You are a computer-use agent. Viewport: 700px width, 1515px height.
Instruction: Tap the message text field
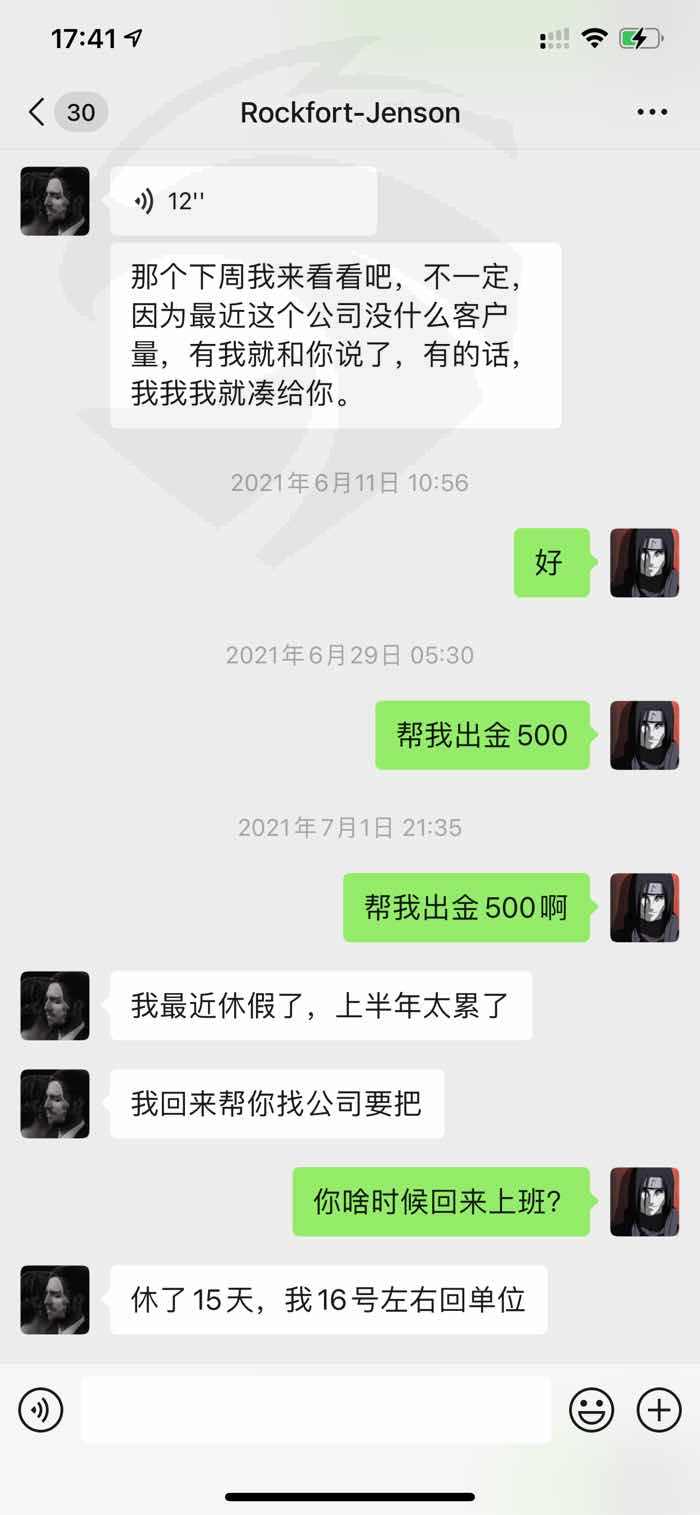point(316,1409)
